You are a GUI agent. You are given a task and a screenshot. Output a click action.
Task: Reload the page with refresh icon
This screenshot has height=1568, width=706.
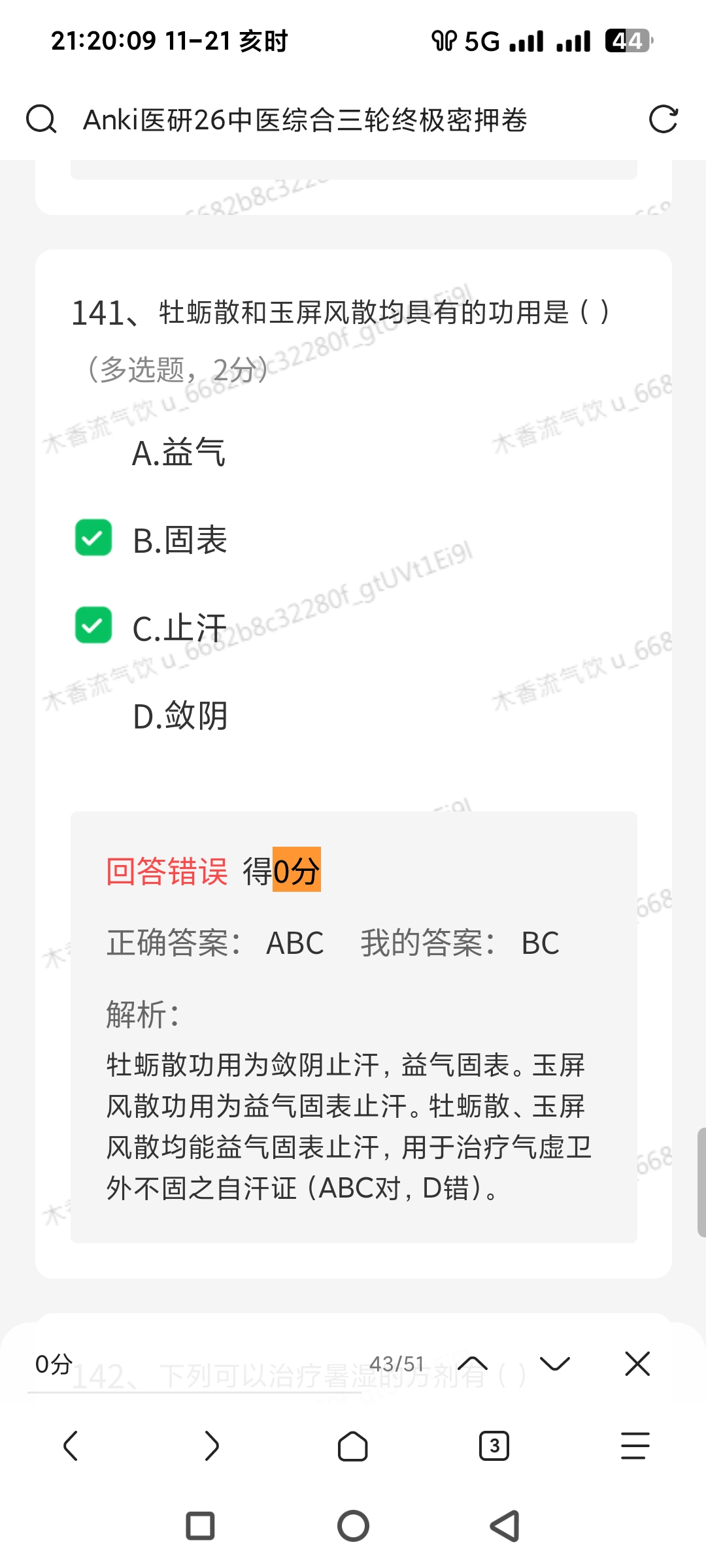pyautogui.click(x=663, y=120)
